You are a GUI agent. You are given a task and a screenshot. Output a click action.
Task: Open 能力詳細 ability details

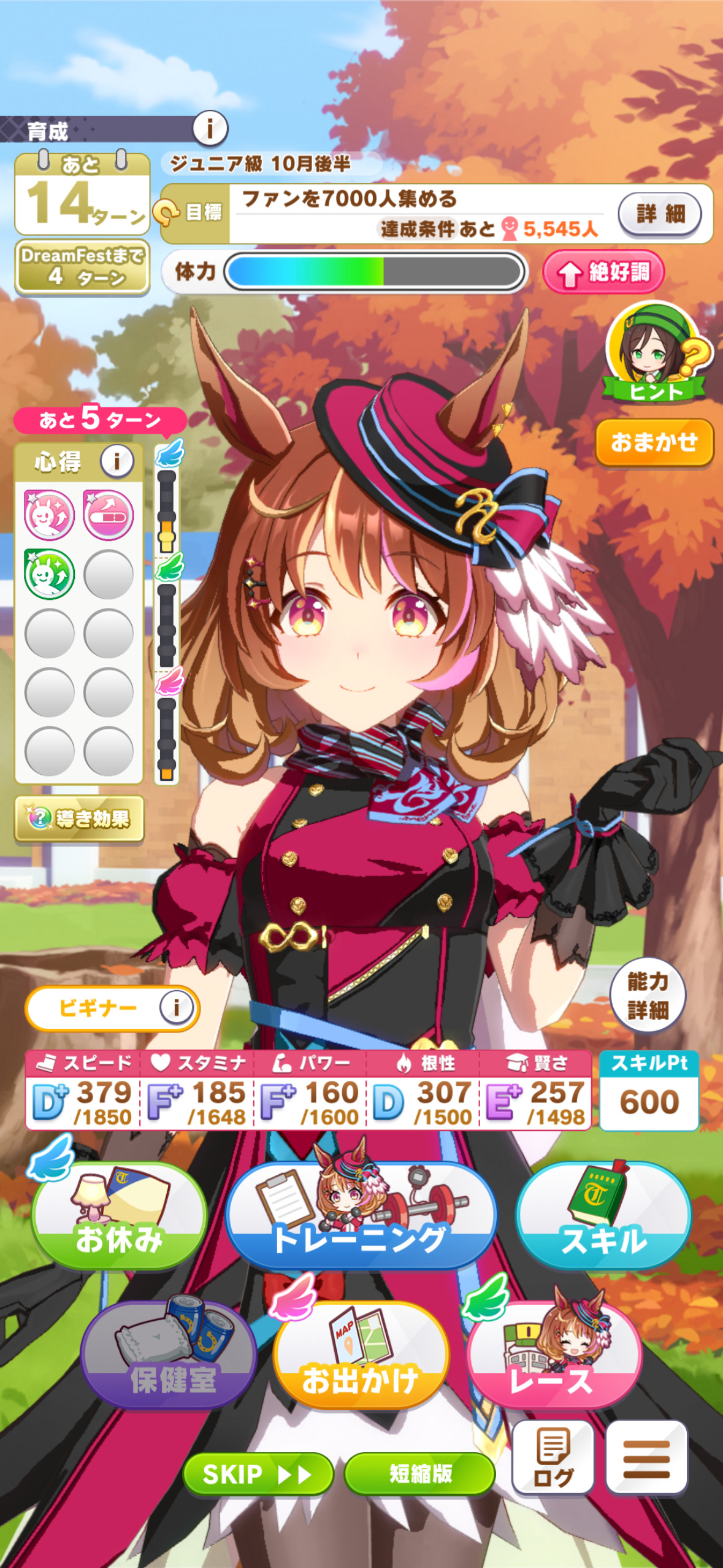tap(648, 994)
